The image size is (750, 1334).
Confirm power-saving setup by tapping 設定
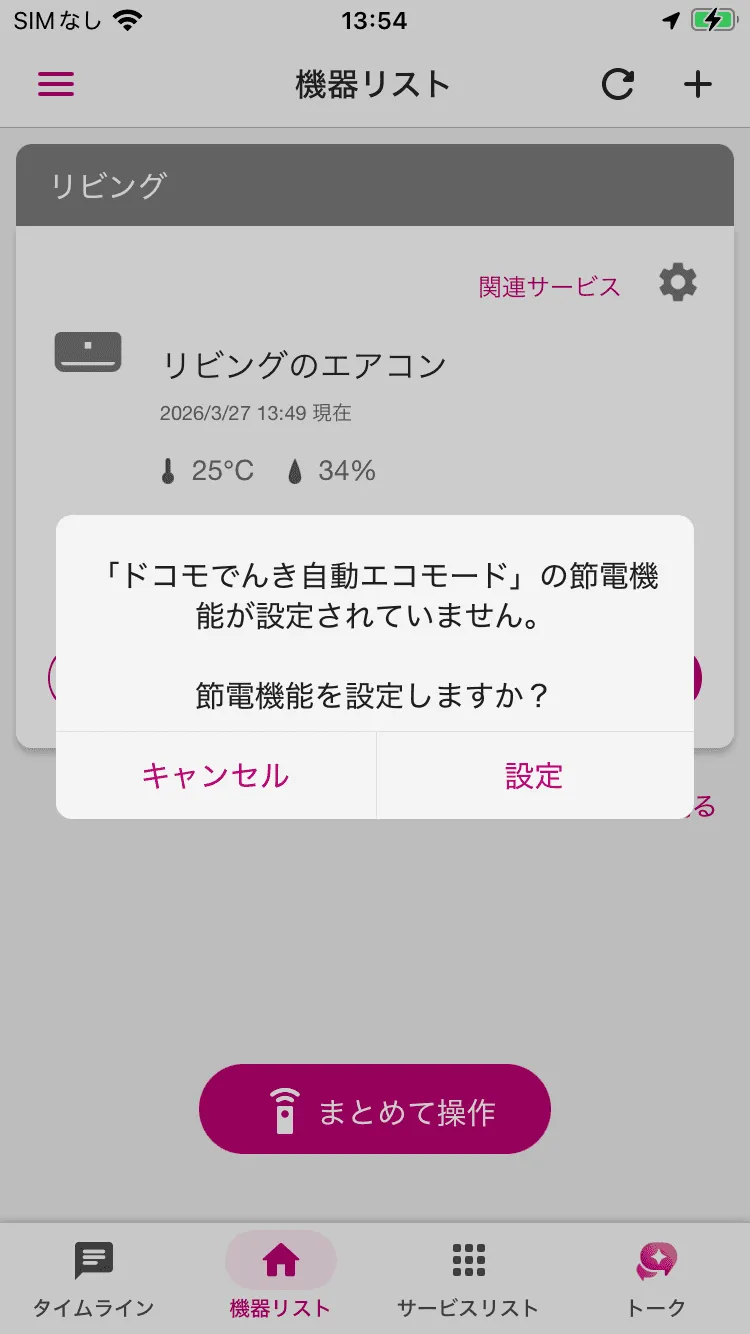tap(535, 776)
